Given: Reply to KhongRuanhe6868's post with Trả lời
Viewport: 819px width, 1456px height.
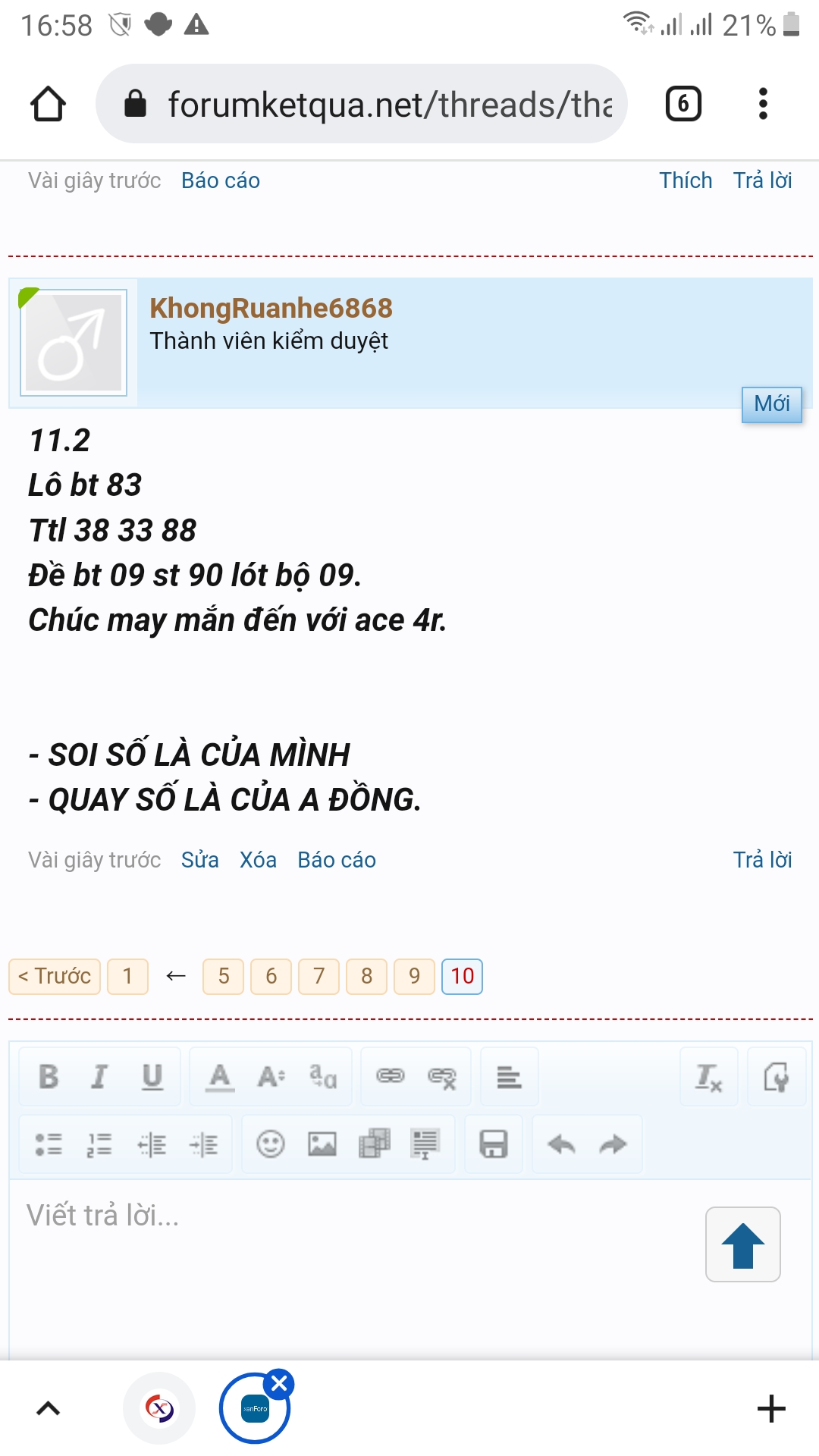Looking at the screenshot, I should coord(761,860).
